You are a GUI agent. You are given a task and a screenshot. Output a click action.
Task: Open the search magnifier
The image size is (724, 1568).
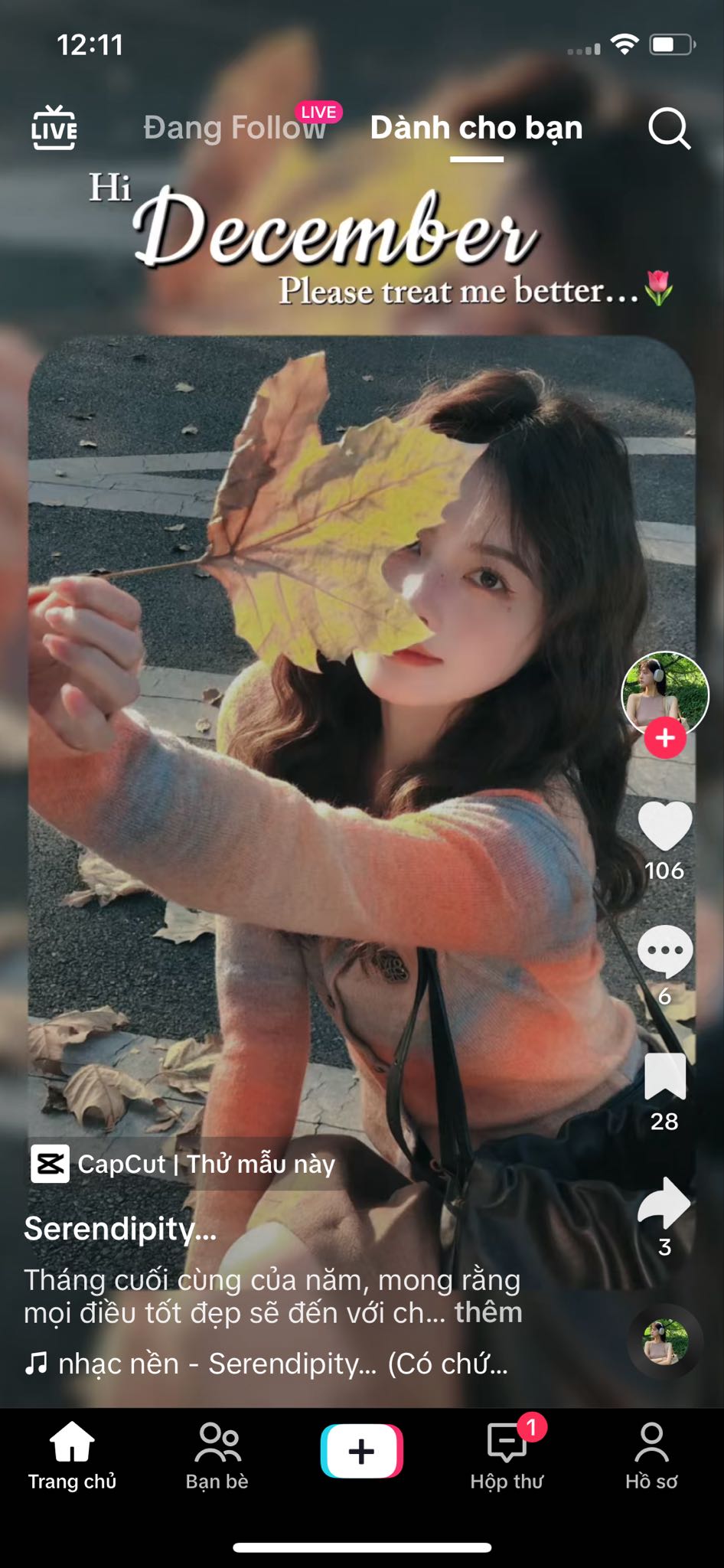669,128
